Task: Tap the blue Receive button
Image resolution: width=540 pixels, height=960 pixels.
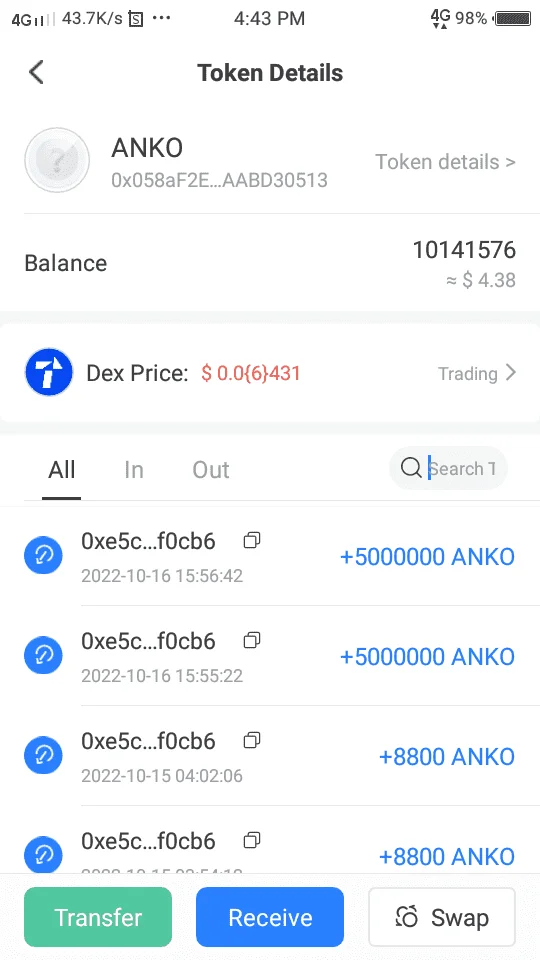Action: point(270,917)
